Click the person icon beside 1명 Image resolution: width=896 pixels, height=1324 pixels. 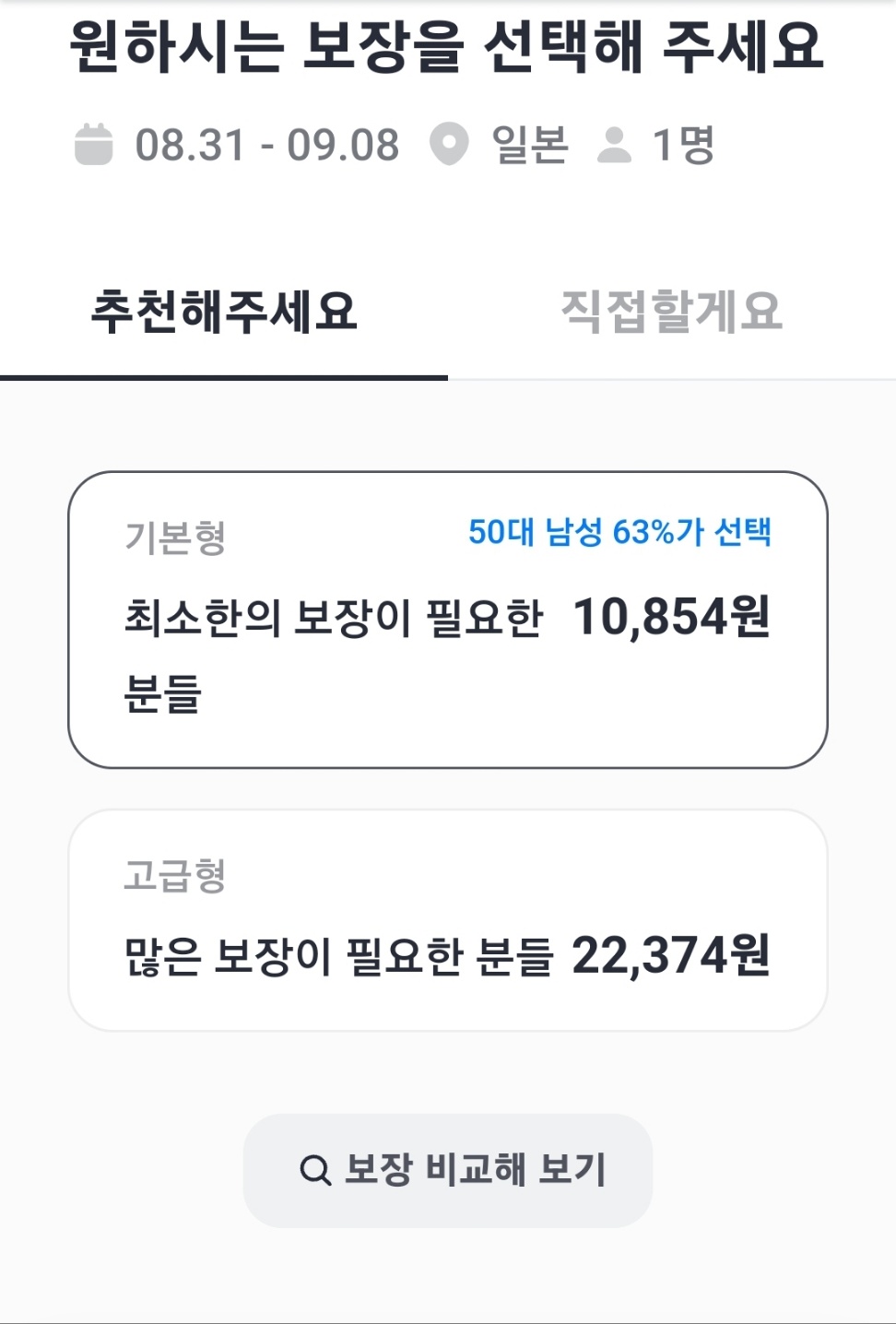click(x=615, y=143)
